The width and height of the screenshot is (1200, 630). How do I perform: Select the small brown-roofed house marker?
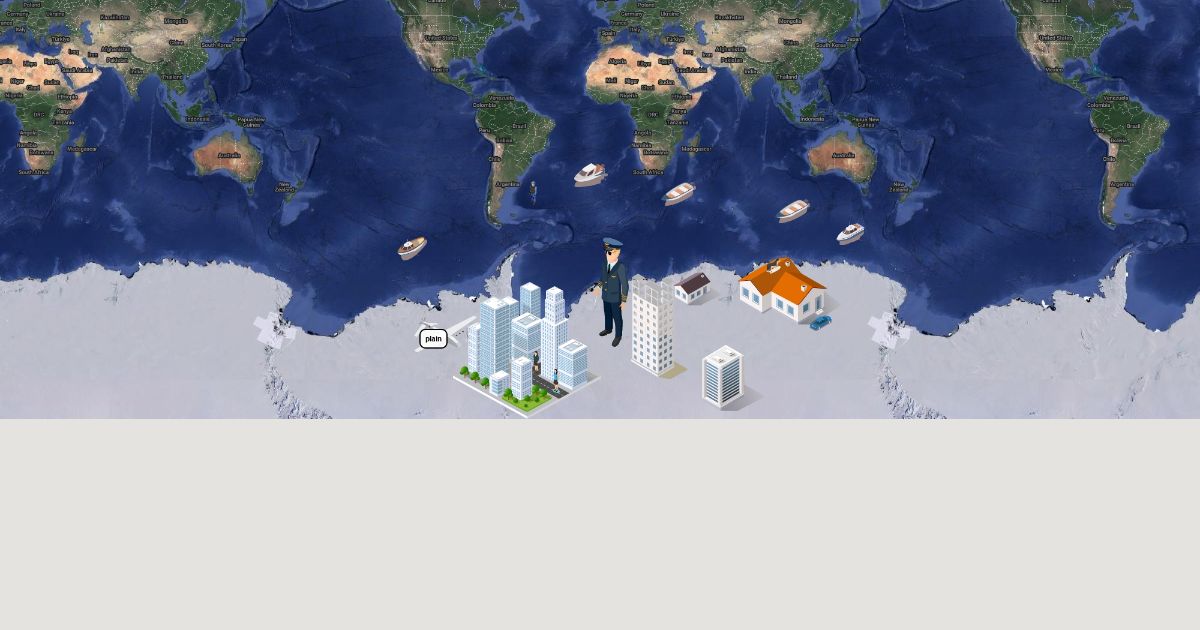pos(692,288)
